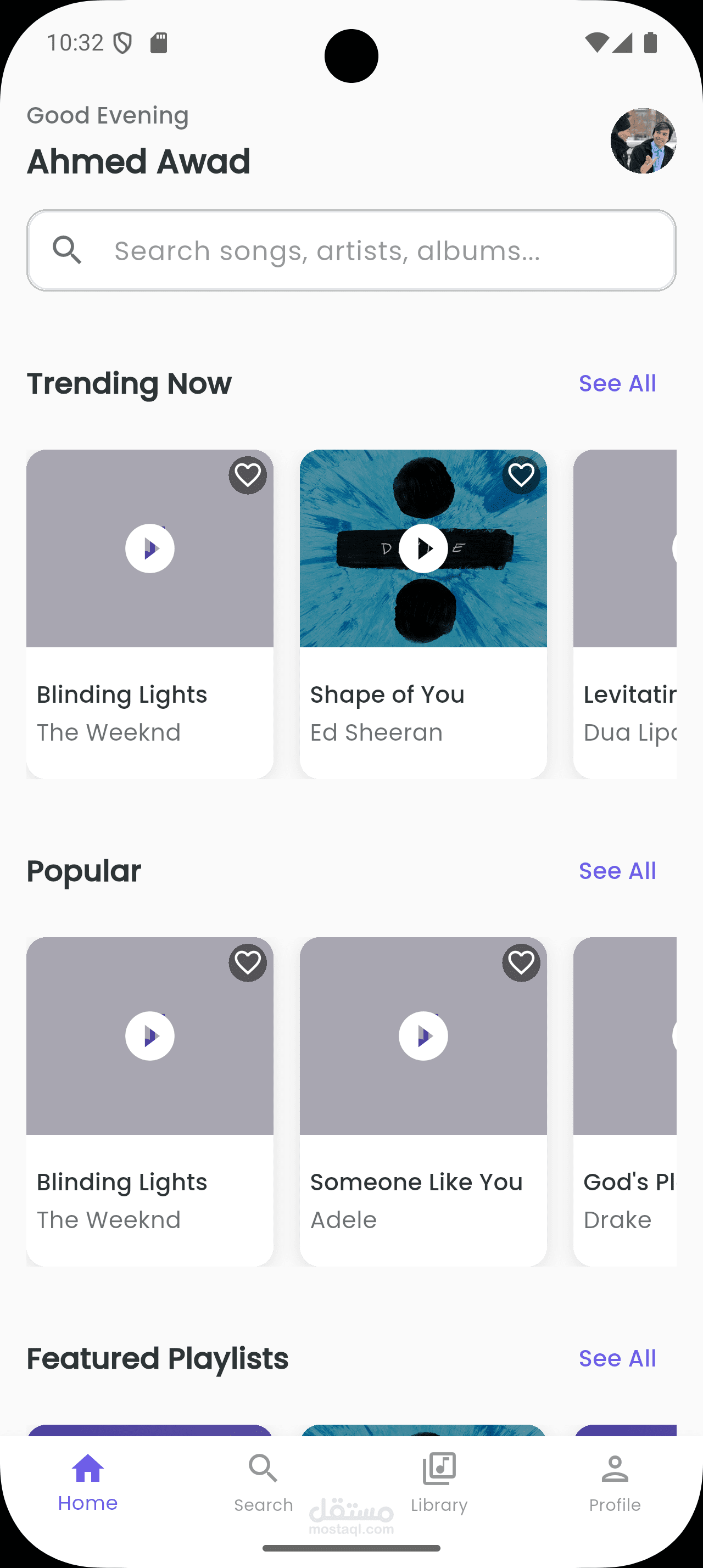703x1568 pixels.
Task: See all Featured Playlists
Action: tap(617, 1359)
